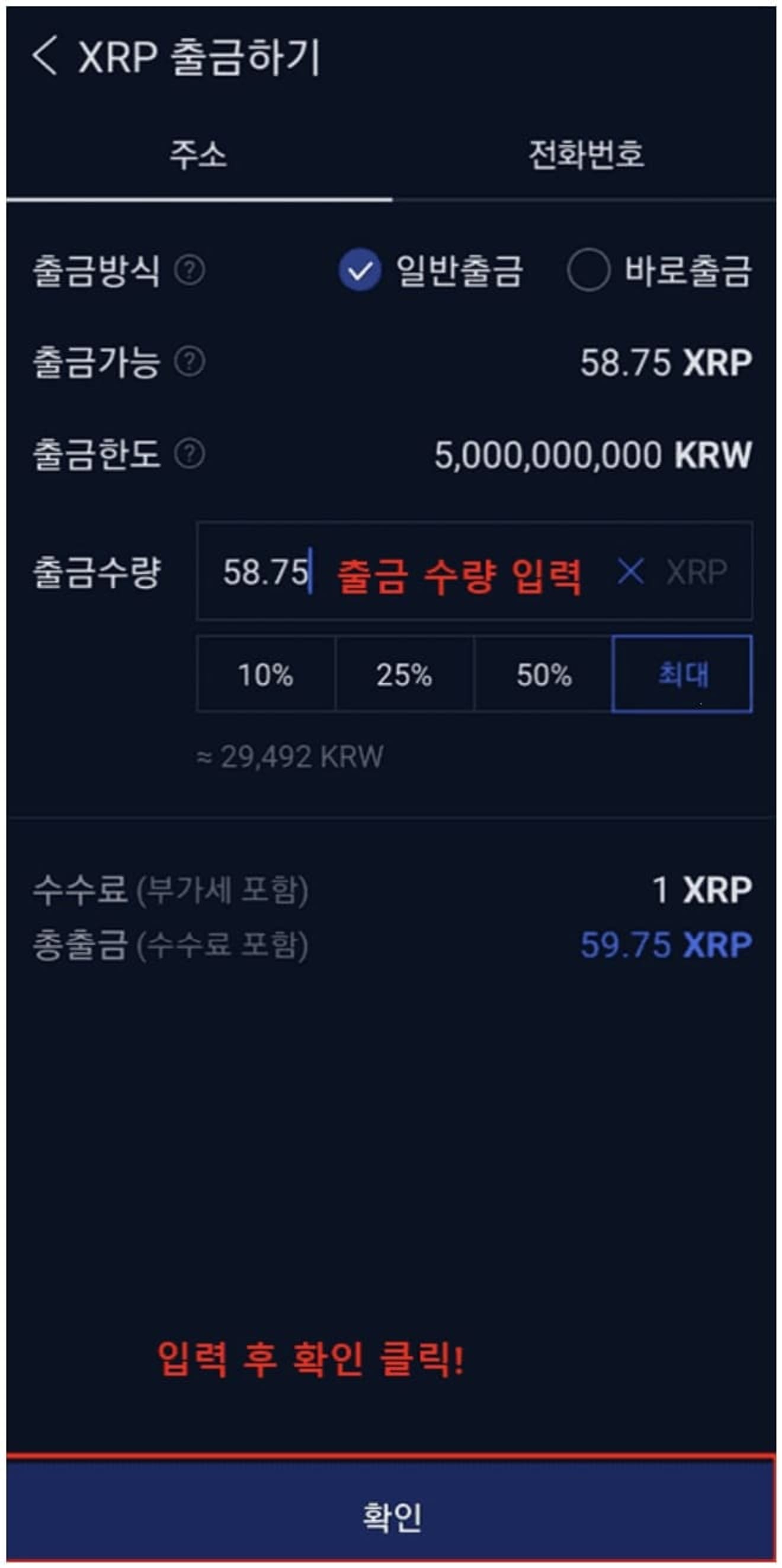The image size is (782, 1568).
Task: Set amount to 50%
Action: pos(543,674)
